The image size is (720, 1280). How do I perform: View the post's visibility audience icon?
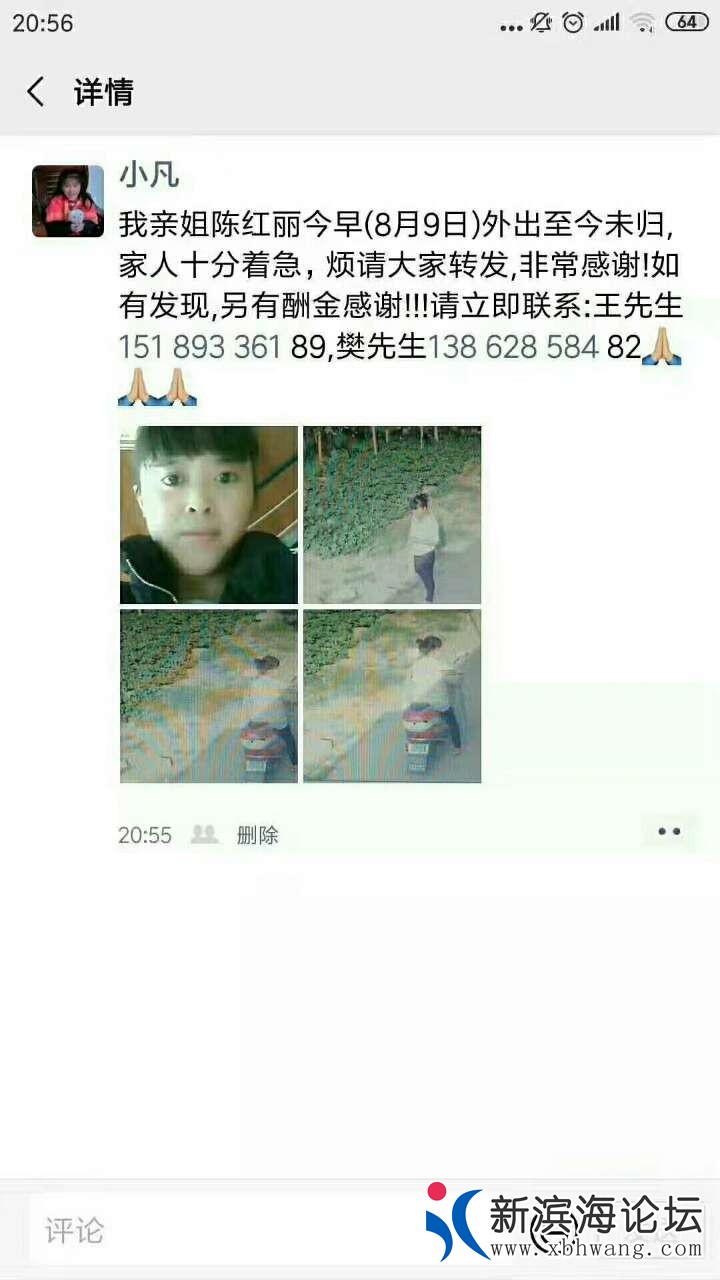tap(204, 835)
